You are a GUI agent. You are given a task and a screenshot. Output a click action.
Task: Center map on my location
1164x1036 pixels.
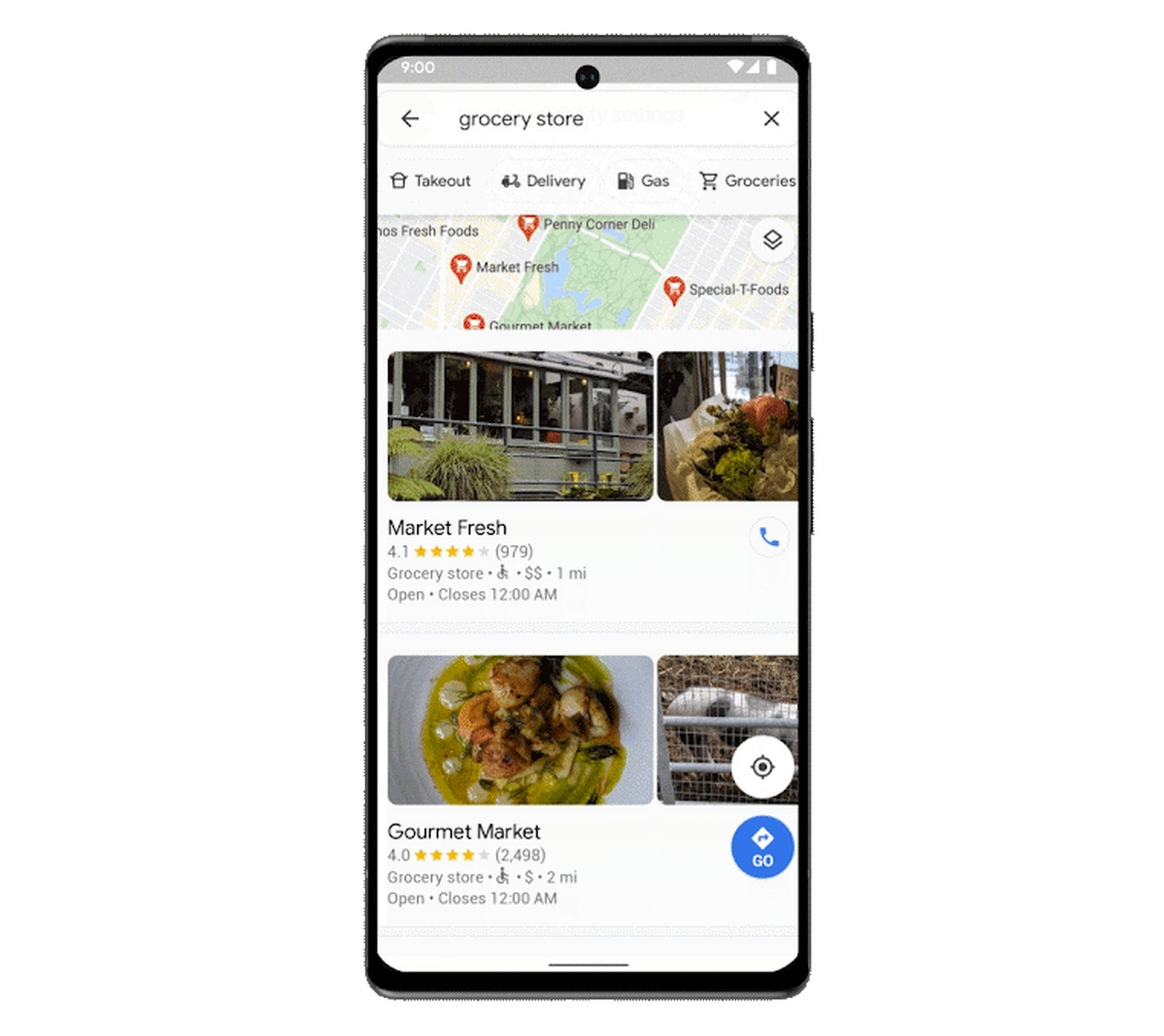[762, 767]
